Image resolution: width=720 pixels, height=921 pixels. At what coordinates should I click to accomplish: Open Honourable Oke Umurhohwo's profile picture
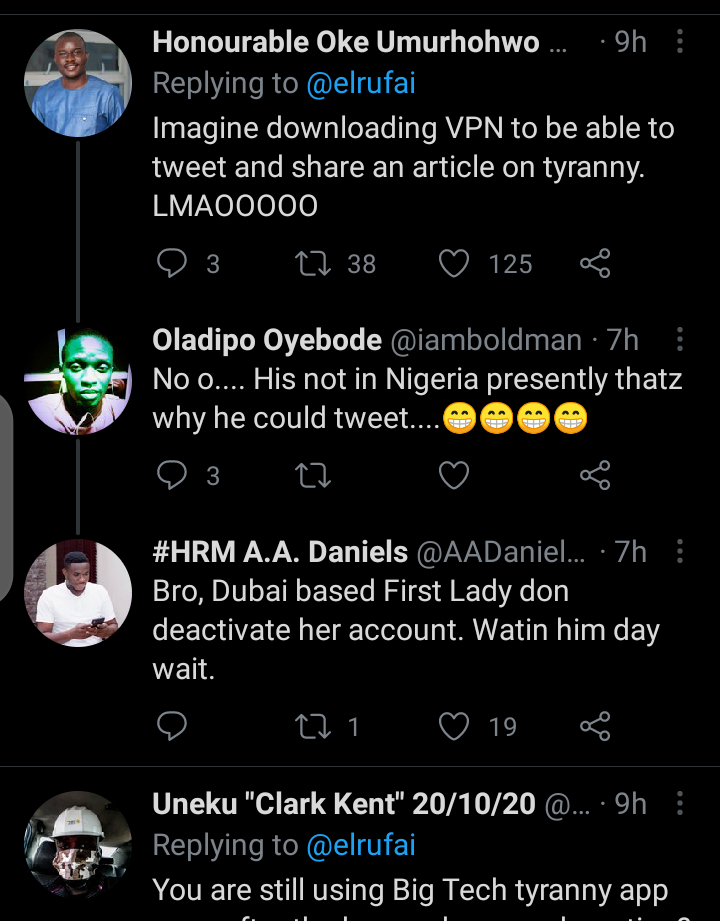pyautogui.click(x=78, y=83)
